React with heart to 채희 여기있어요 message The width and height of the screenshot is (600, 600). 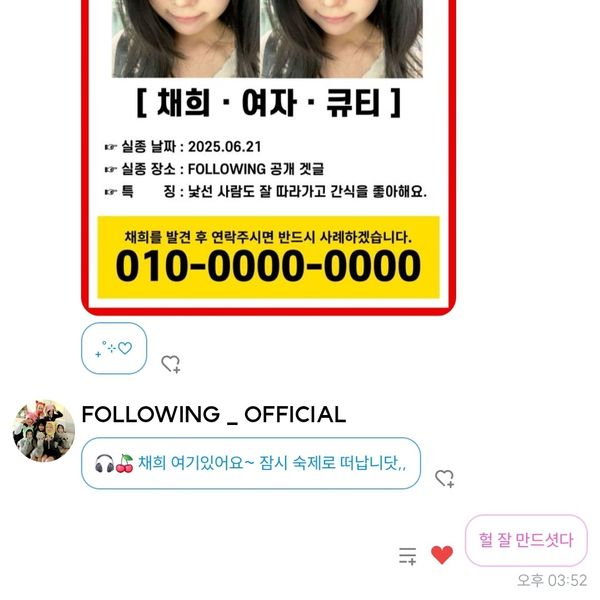tap(445, 479)
